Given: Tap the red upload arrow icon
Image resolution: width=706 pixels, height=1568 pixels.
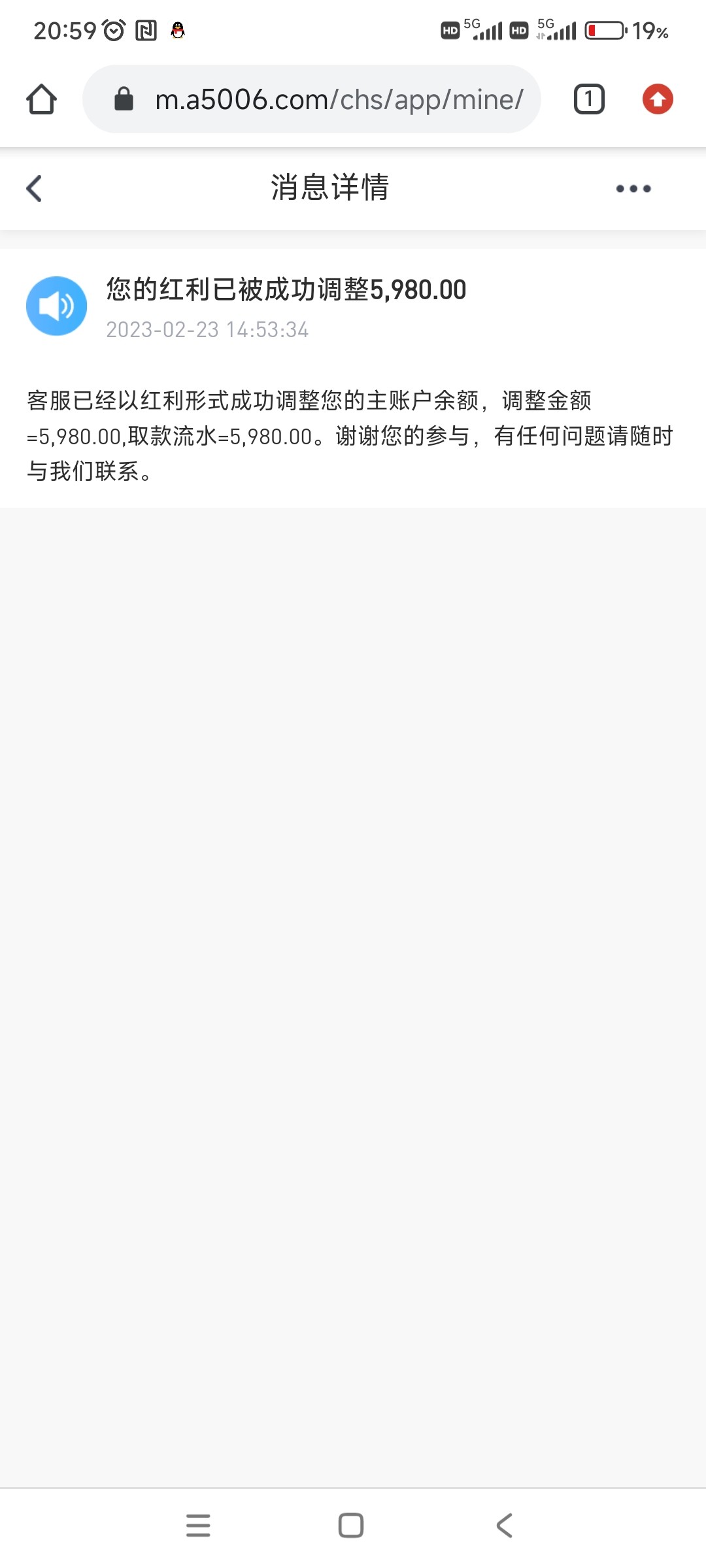Looking at the screenshot, I should point(657,99).
